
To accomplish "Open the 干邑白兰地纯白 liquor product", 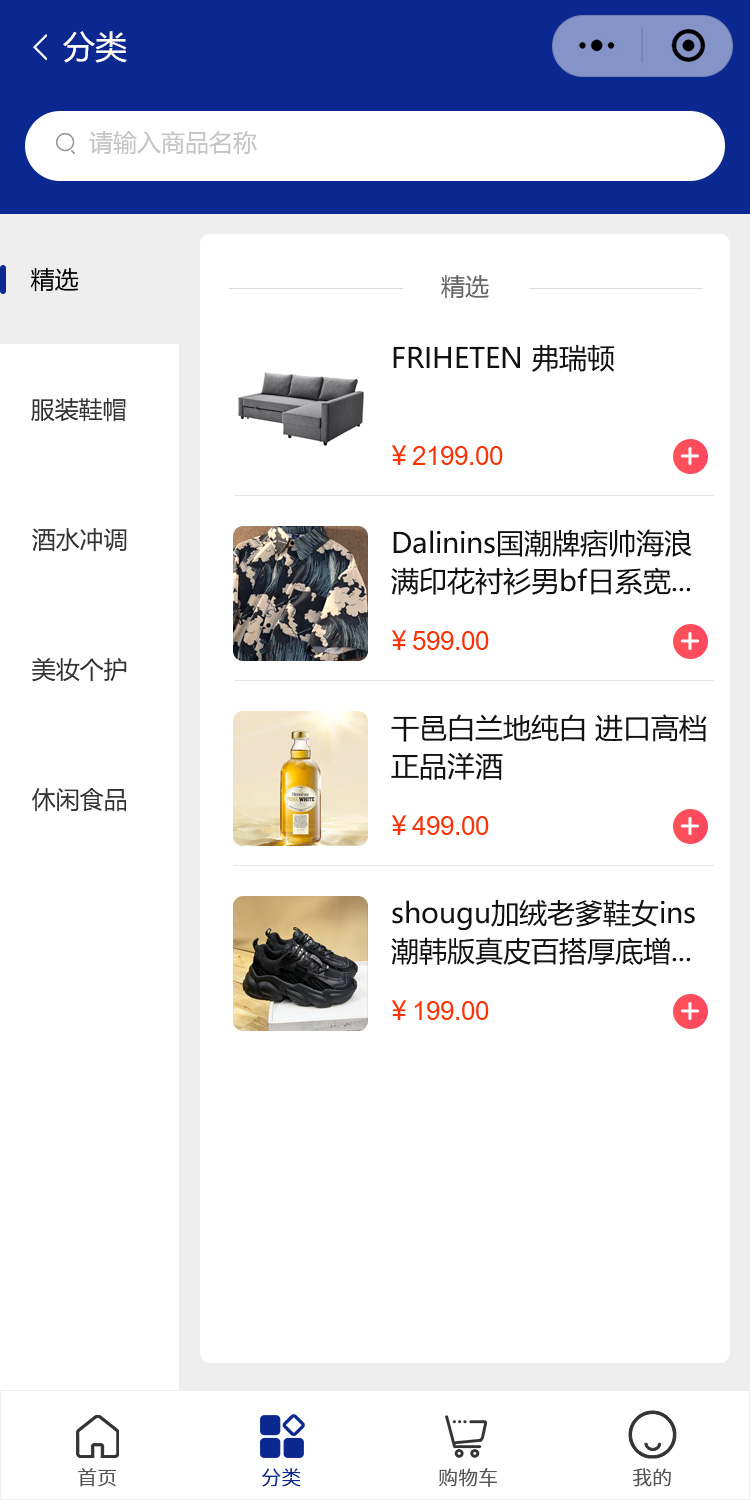I will tap(548, 747).
